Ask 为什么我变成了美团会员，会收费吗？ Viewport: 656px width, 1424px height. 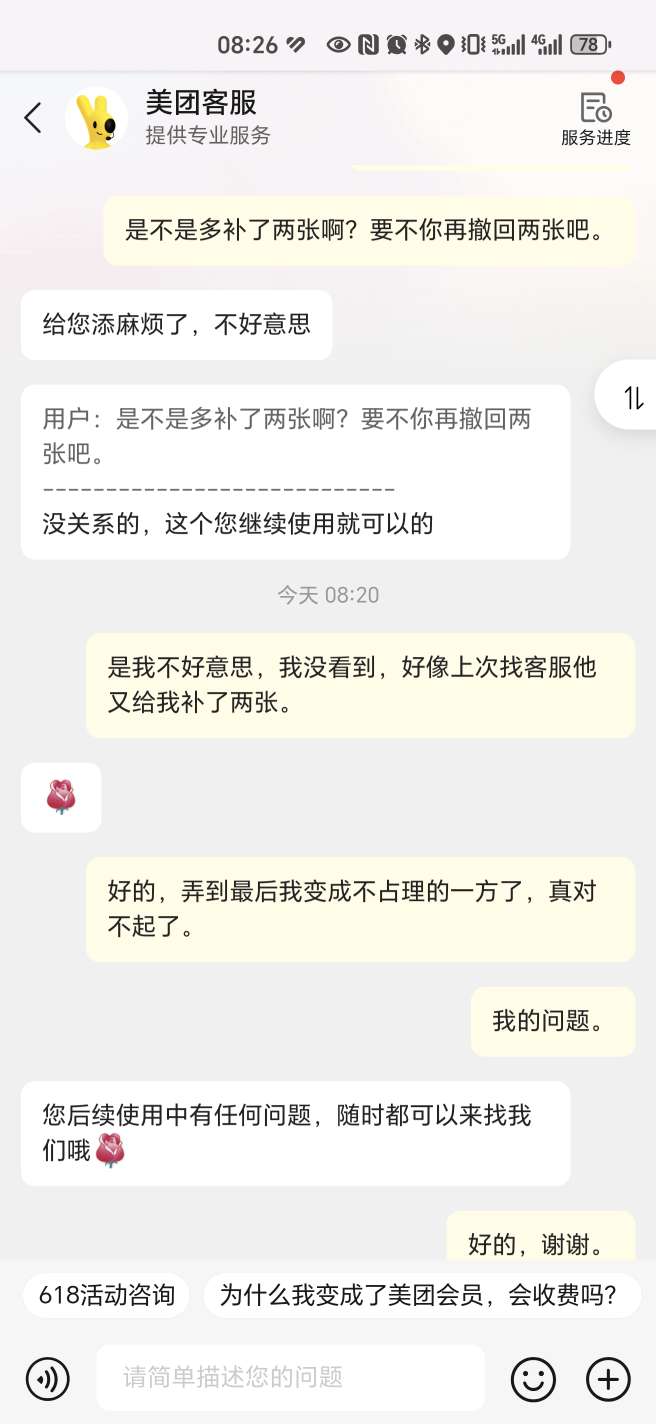point(417,1295)
